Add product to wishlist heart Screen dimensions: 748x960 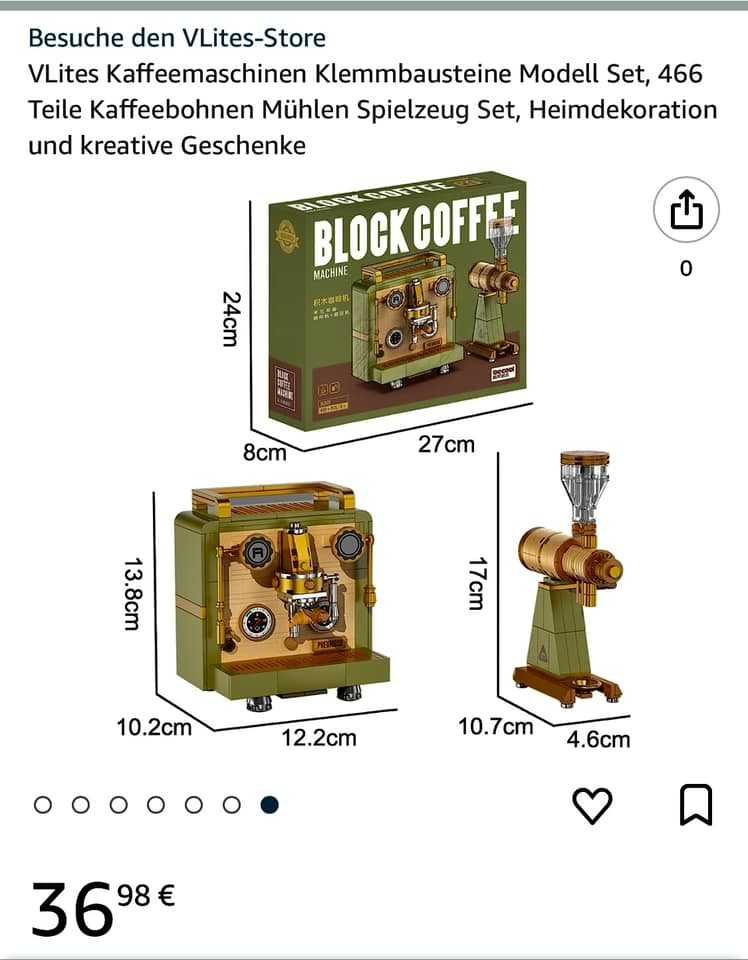coord(592,805)
